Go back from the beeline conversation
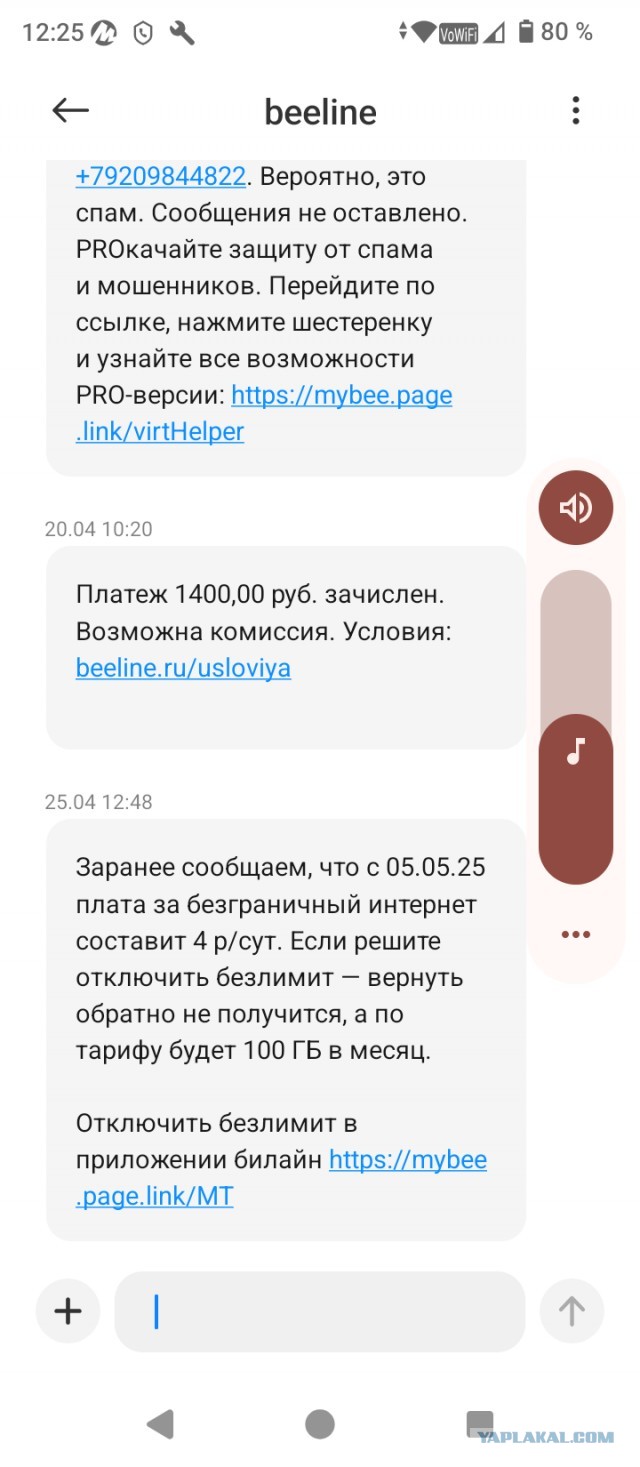 tap(71, 111)
